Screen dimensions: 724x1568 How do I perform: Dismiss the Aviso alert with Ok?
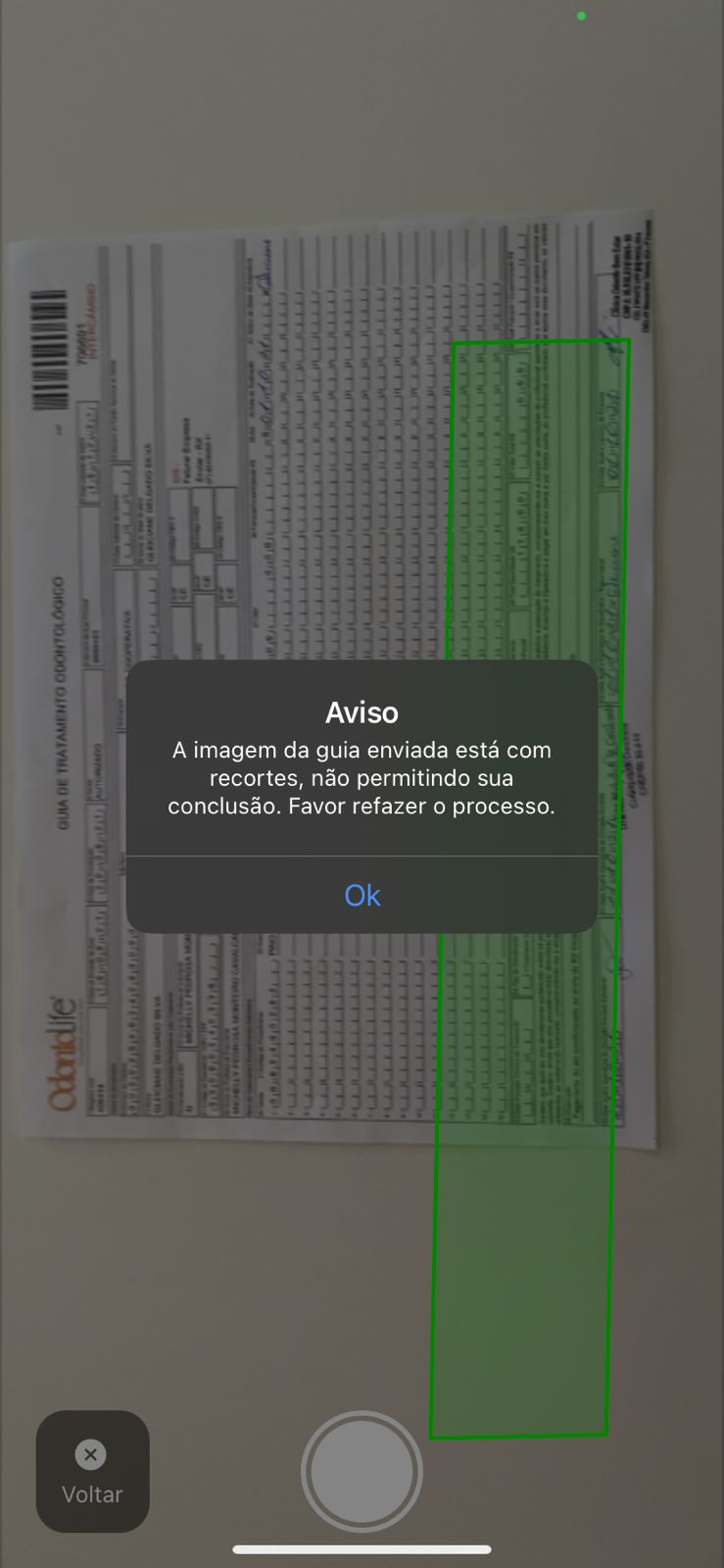point(362,895)
